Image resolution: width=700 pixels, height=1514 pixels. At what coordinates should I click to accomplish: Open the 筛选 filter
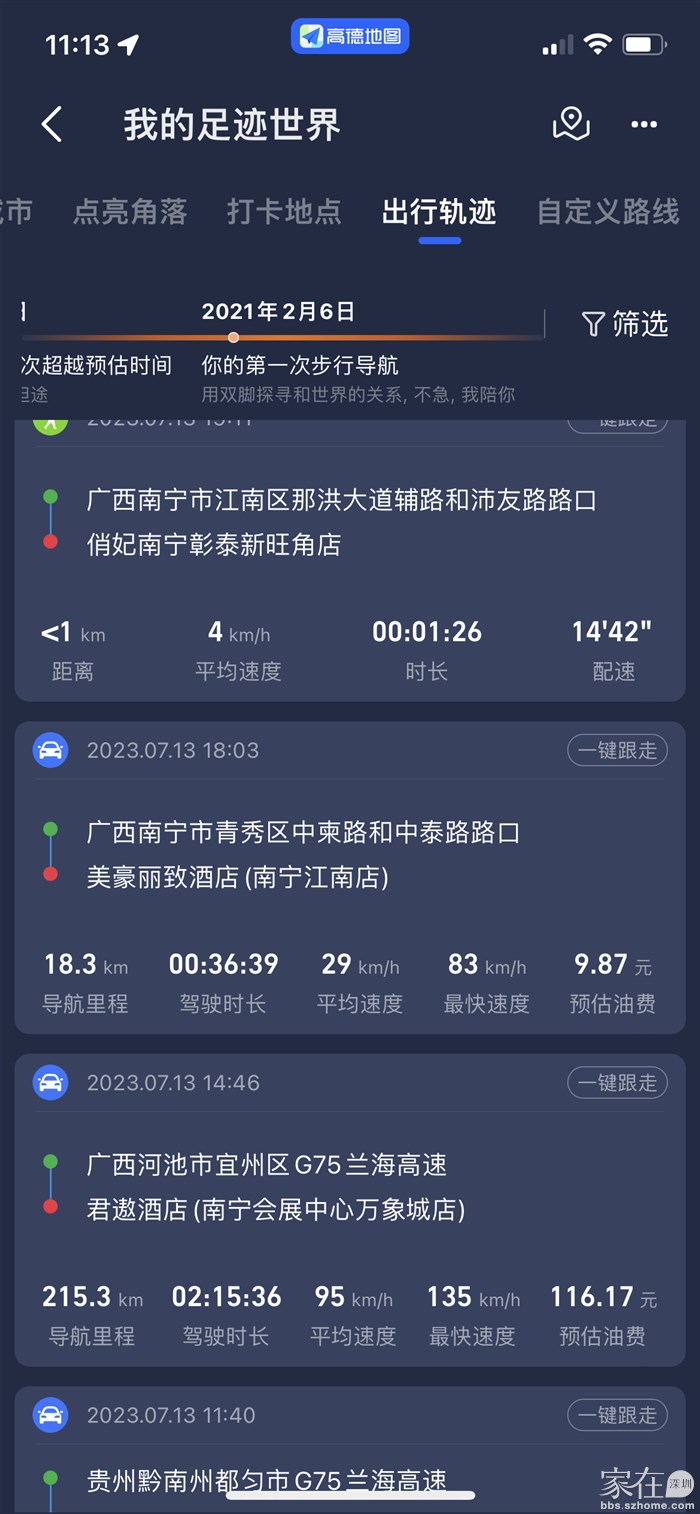pos(625,324)
